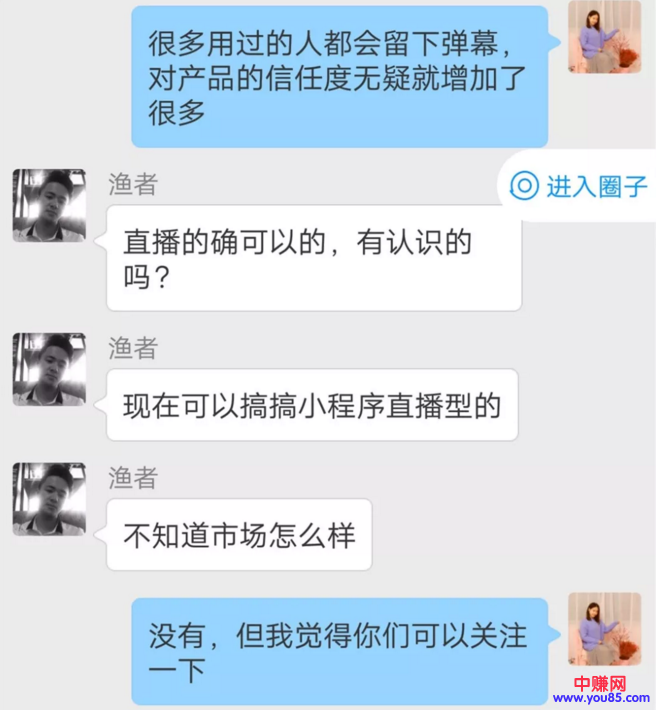656x710 pixels.
Task: Open 渔者's avatar beside 不知道市场怎么样 message
Action: click(x=49, y=499)
